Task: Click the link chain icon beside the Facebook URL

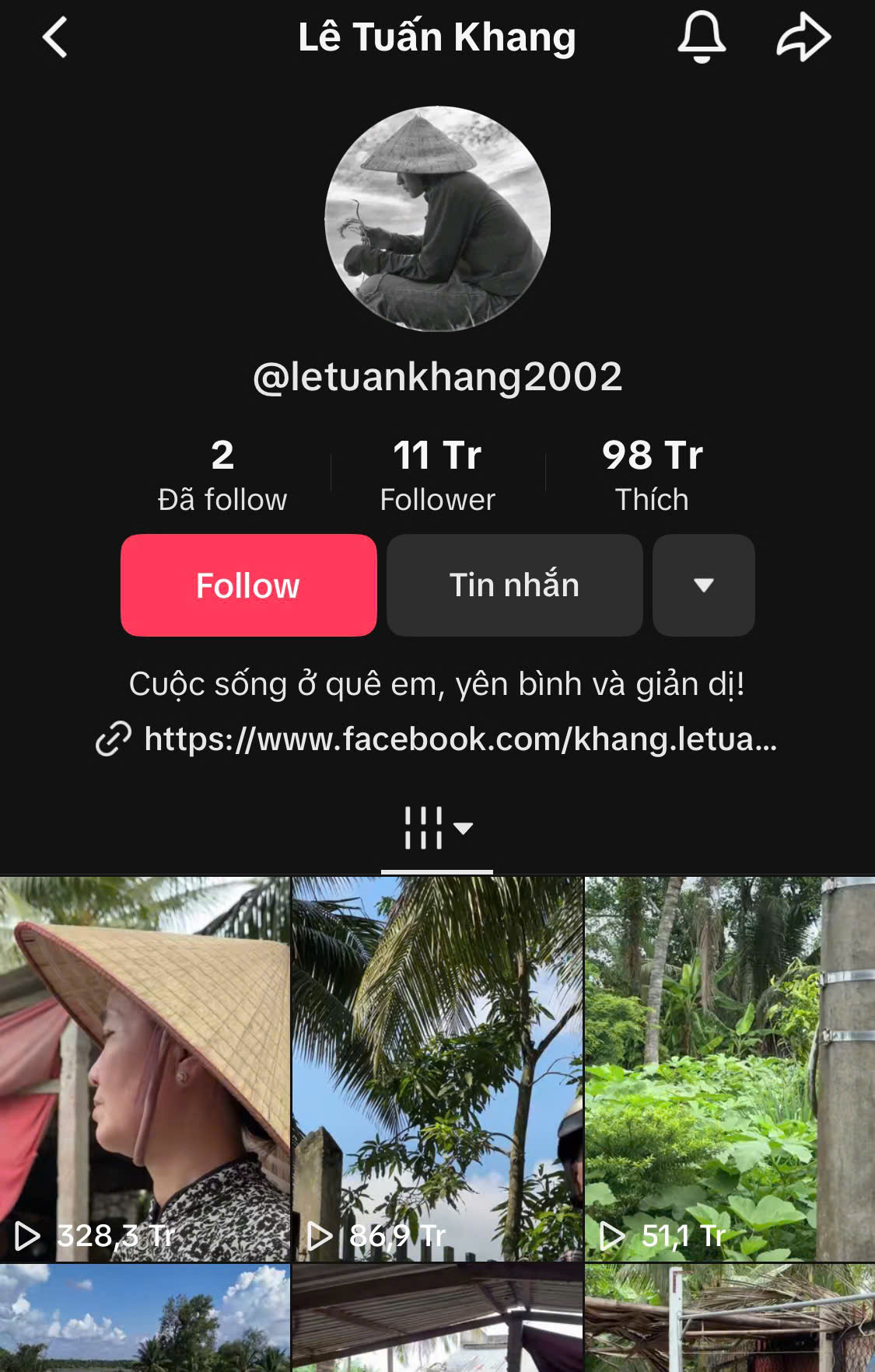Action: [x=114, y=741]
